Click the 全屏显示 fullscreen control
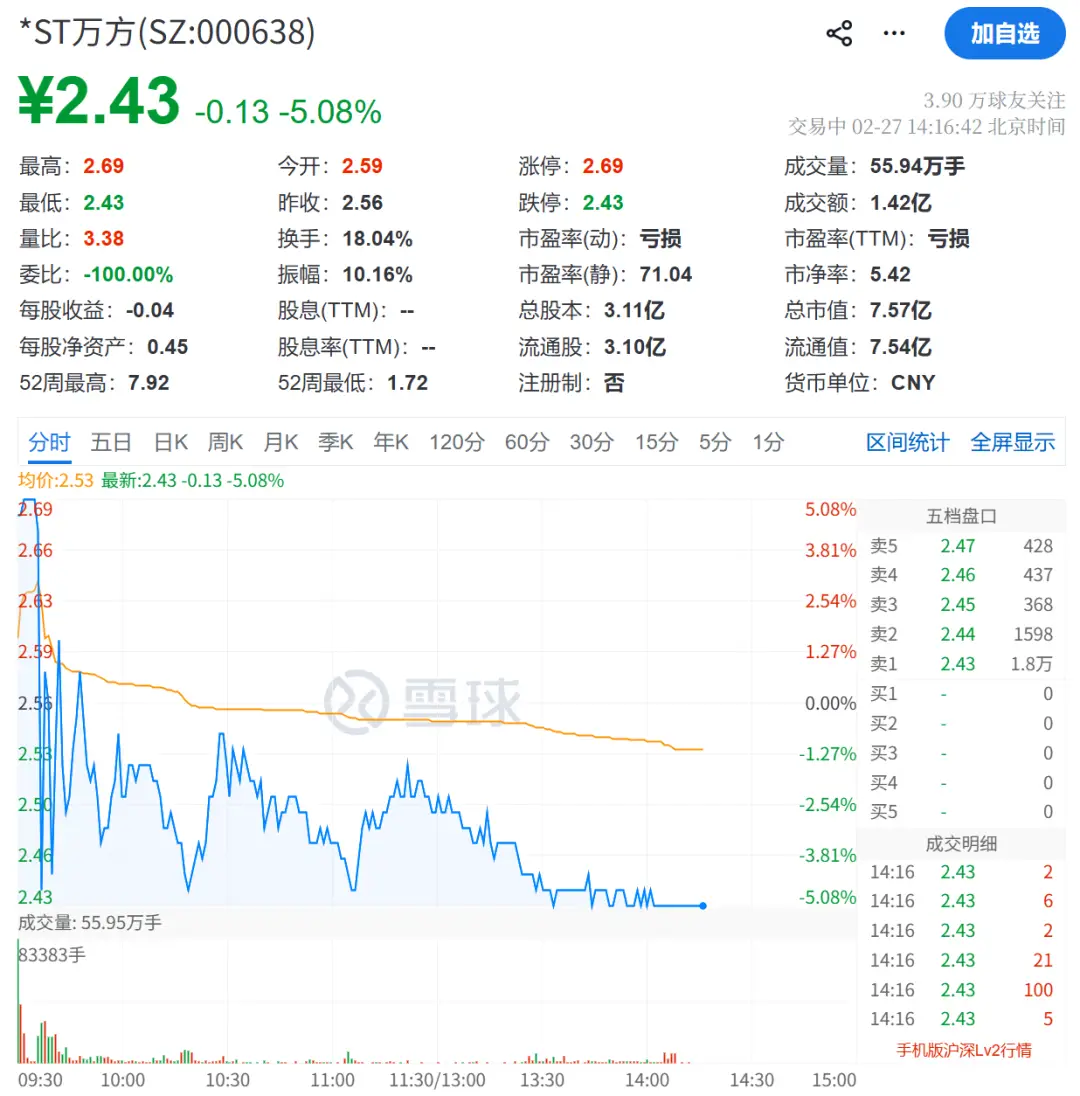Viewport: 1080px width, 1096px height. (1013, 442)
